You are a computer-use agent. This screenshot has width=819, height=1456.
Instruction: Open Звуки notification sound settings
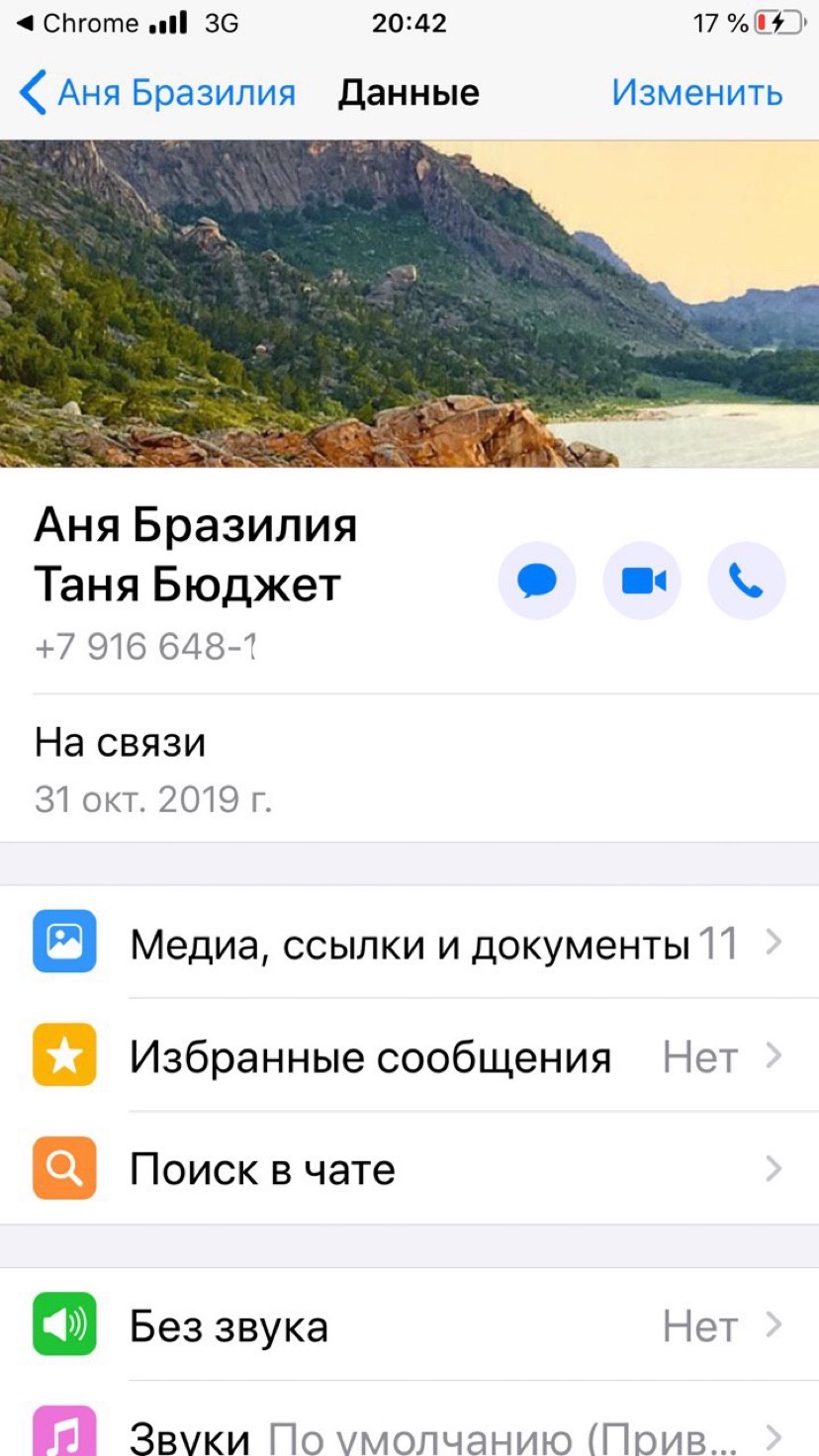point(409,1432)
